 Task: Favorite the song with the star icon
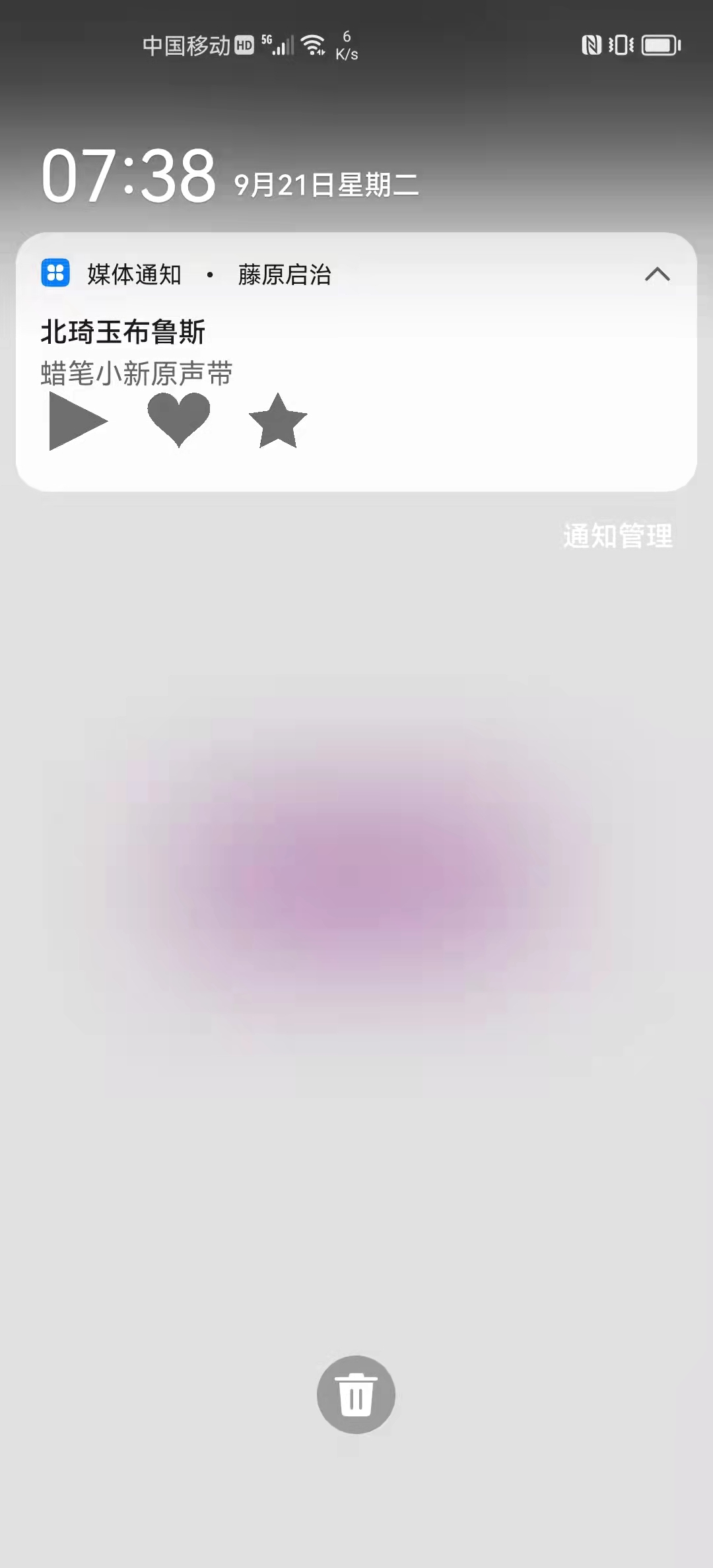tap(278, 420)
